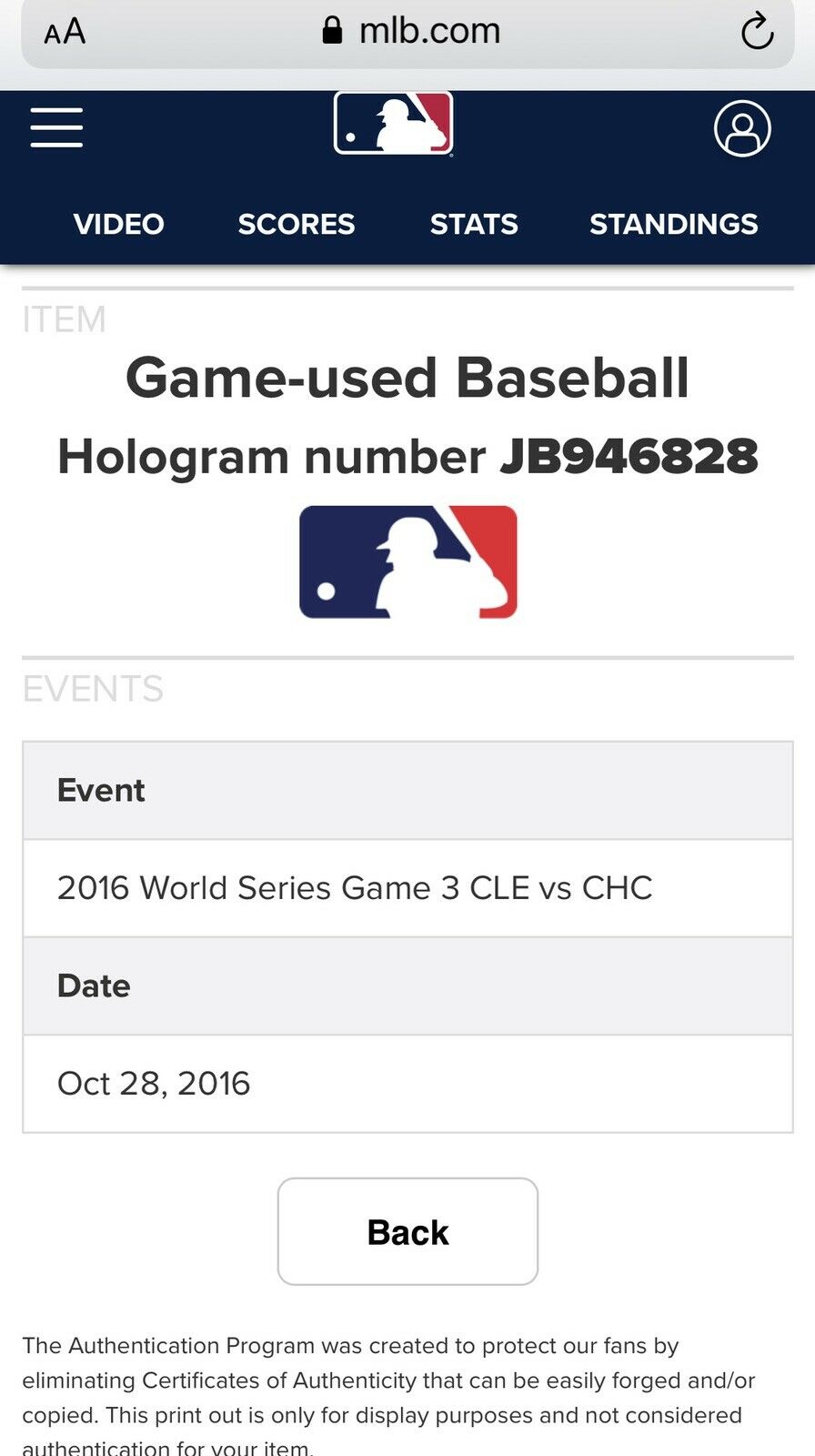The image size is (815, 1456).
Task: Open the AA reader text options
Action: [x=65, y=32]
